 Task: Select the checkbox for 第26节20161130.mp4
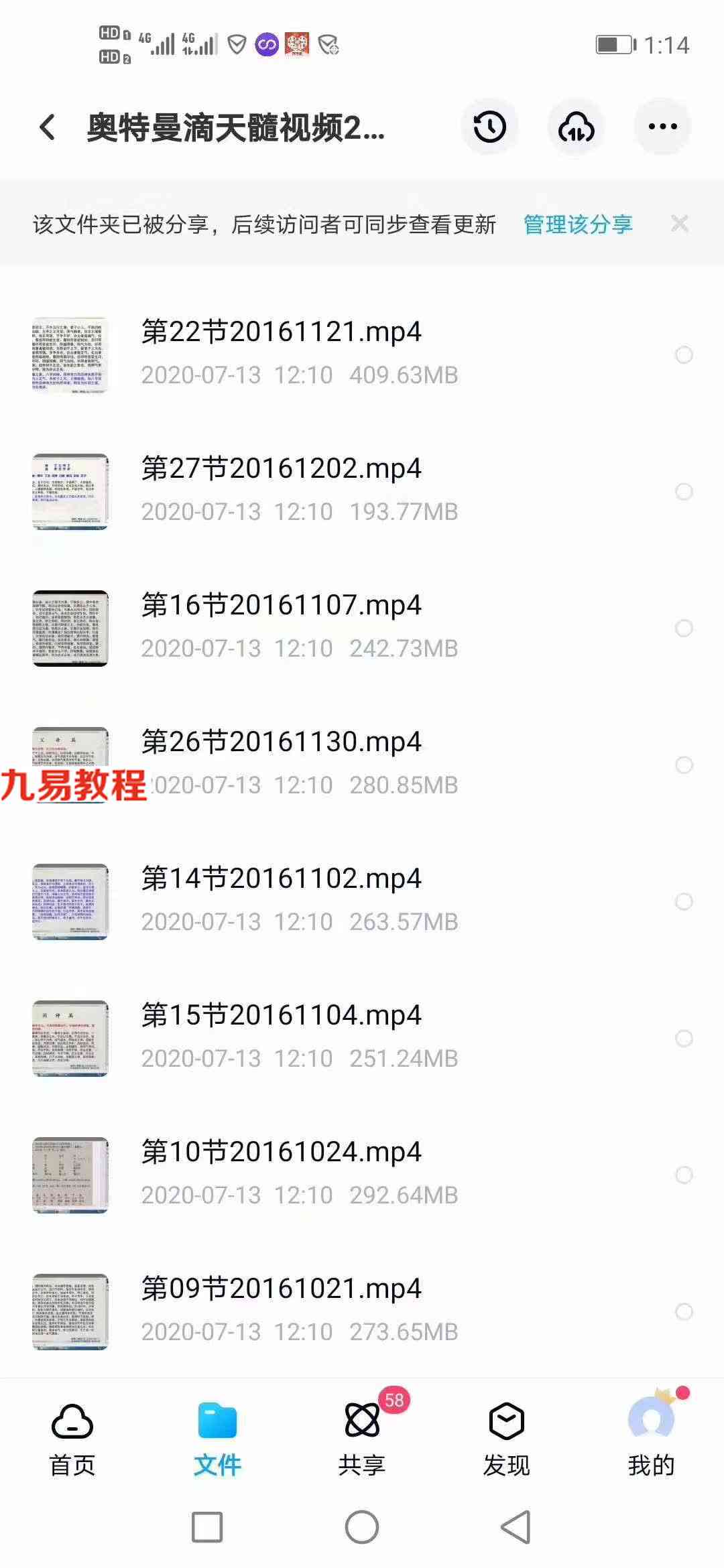(x=684, y=765)
